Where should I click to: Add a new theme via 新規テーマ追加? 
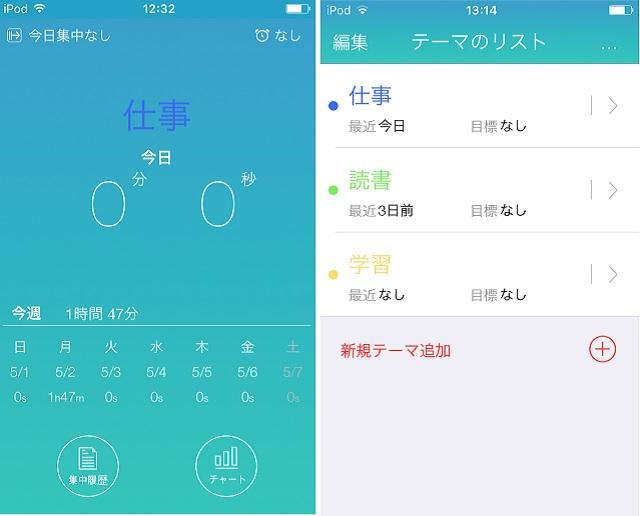click(x=602, y=349)
